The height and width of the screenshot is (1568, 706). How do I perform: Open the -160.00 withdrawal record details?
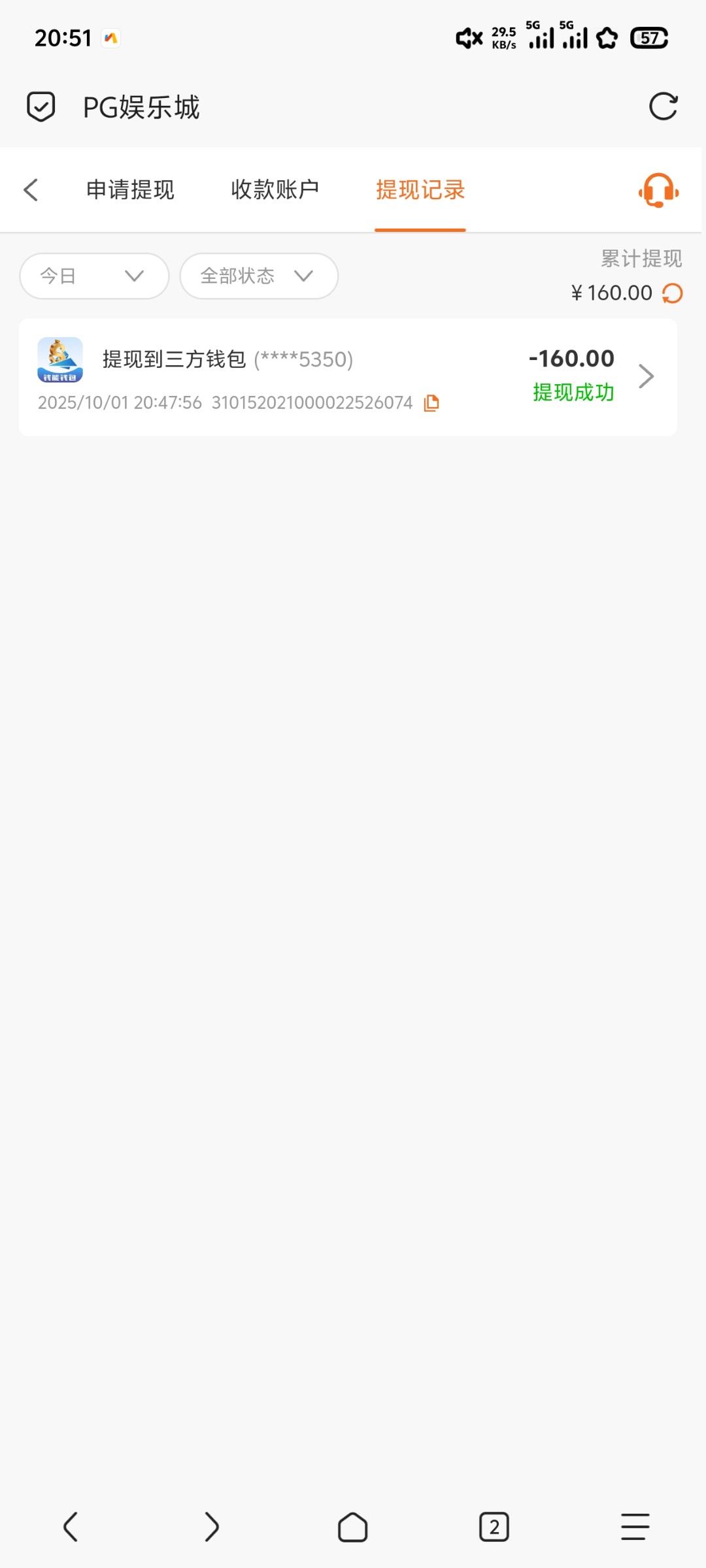click(646, 376)
